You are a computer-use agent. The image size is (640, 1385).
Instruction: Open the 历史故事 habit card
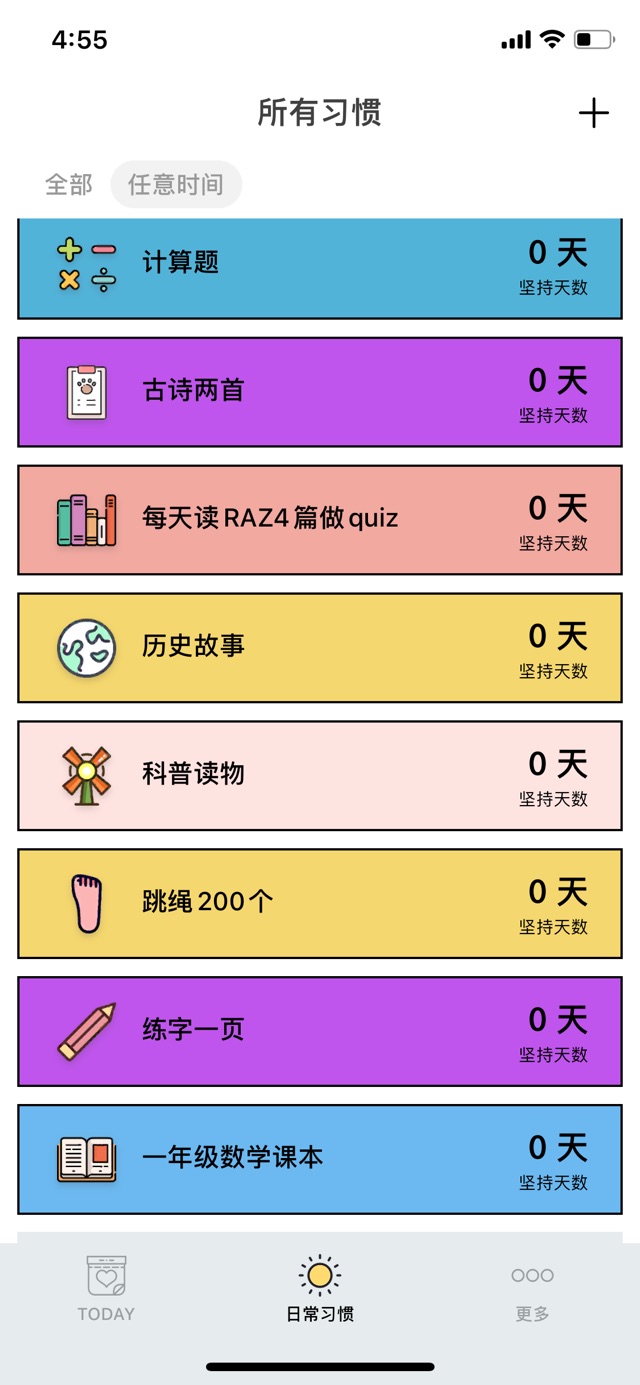(x=320, y=648)
